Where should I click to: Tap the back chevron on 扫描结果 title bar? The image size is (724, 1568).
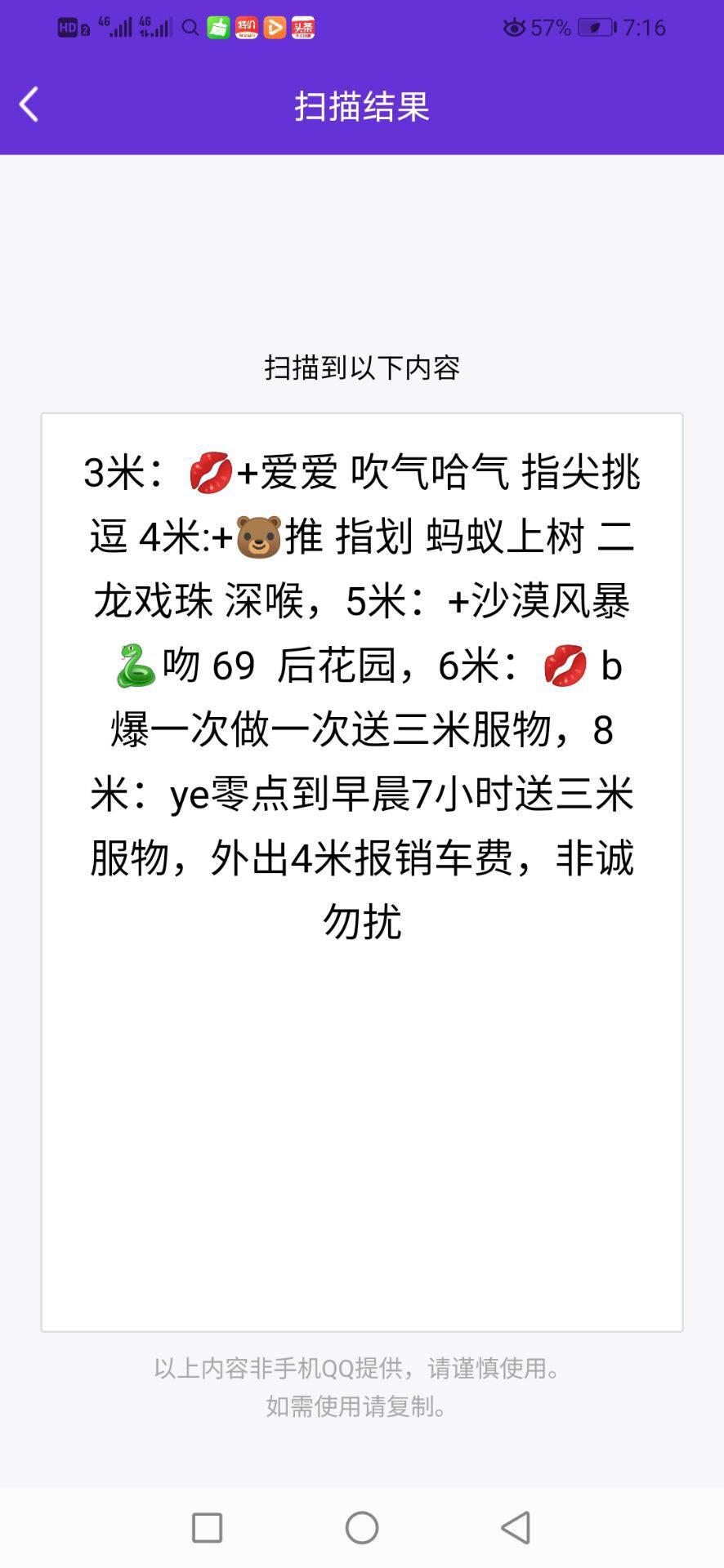[29, 105]
